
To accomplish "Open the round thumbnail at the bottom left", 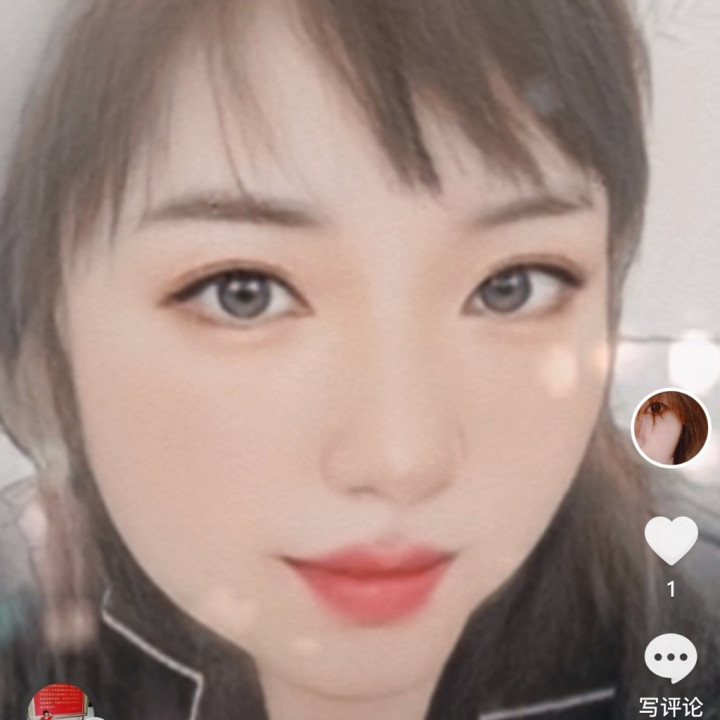I will tap(60, 704).
